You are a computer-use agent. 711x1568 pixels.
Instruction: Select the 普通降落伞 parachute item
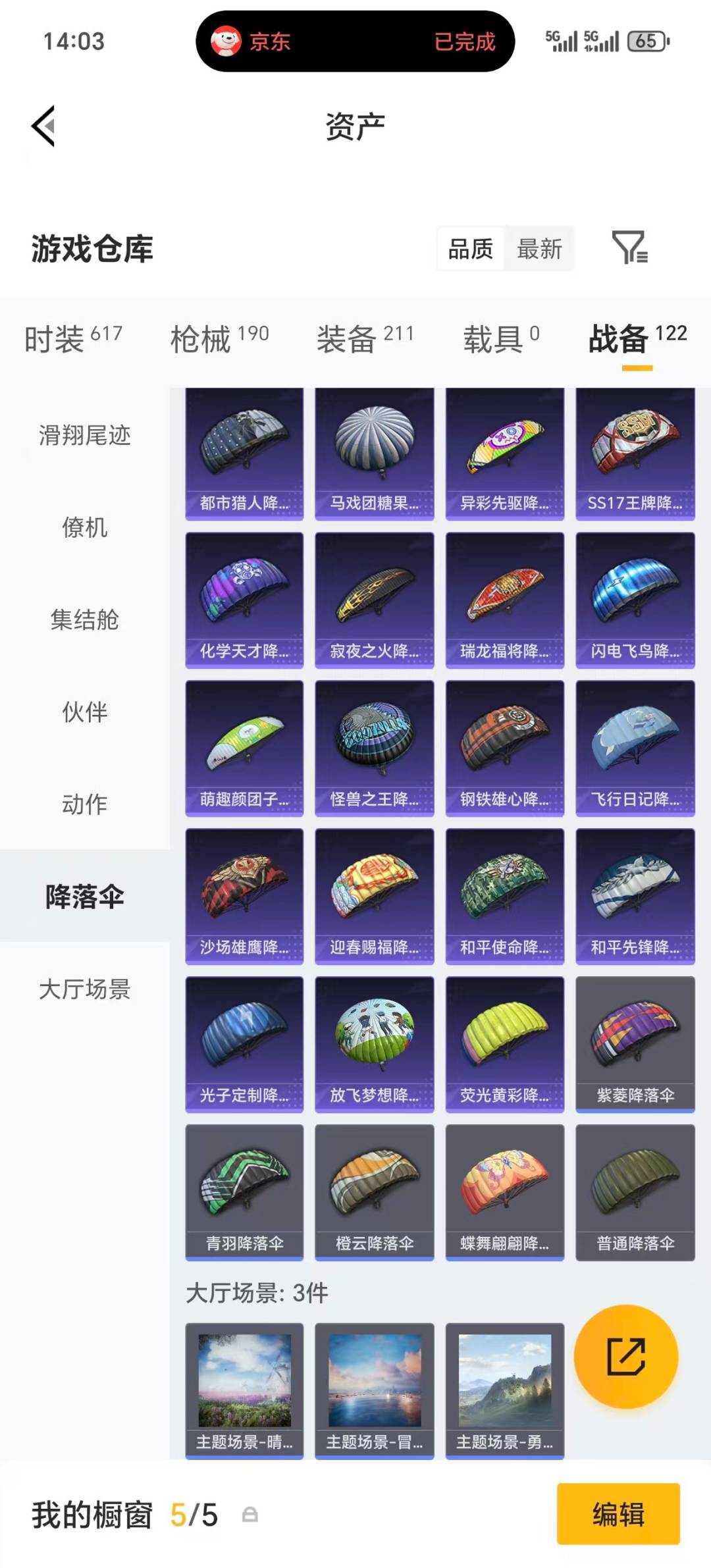(x=634, y=1191)
